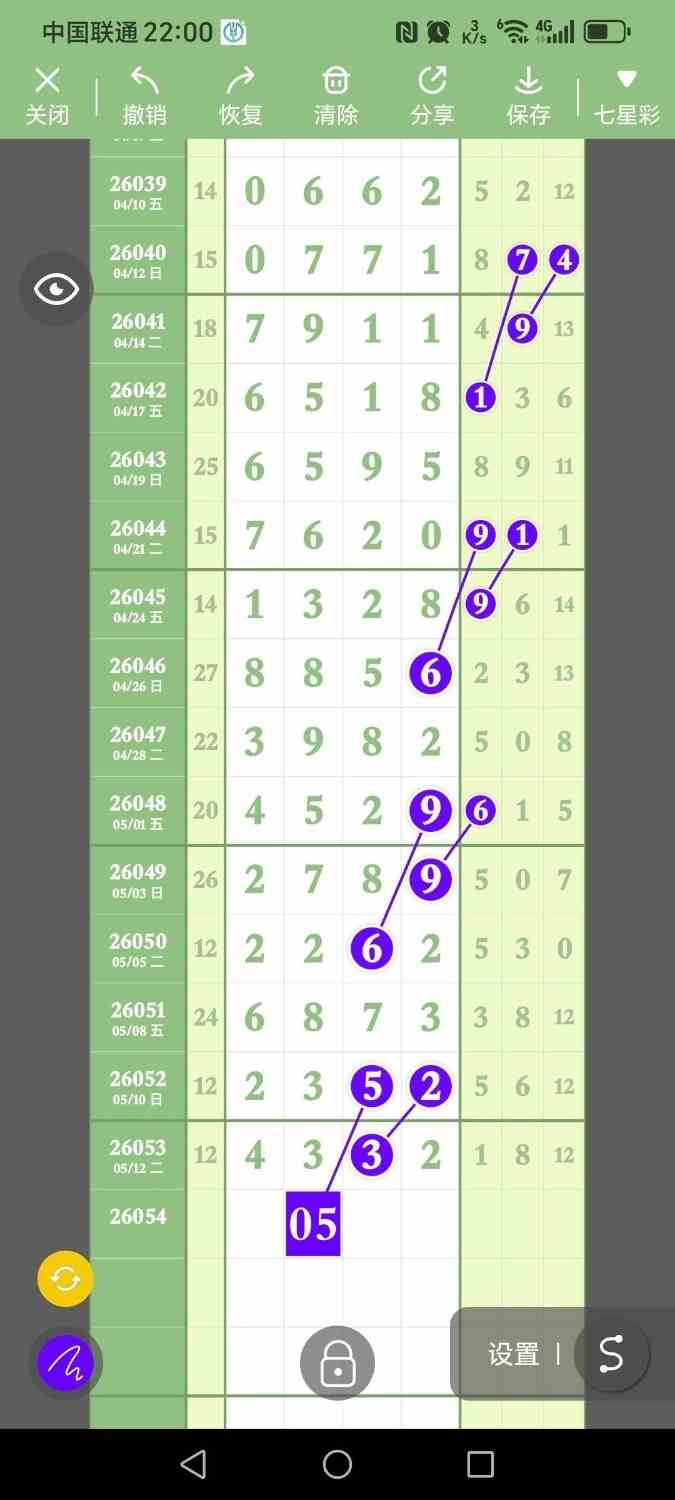
Task: Undo the last mark with 撤销
Action: tap(145, 97)
